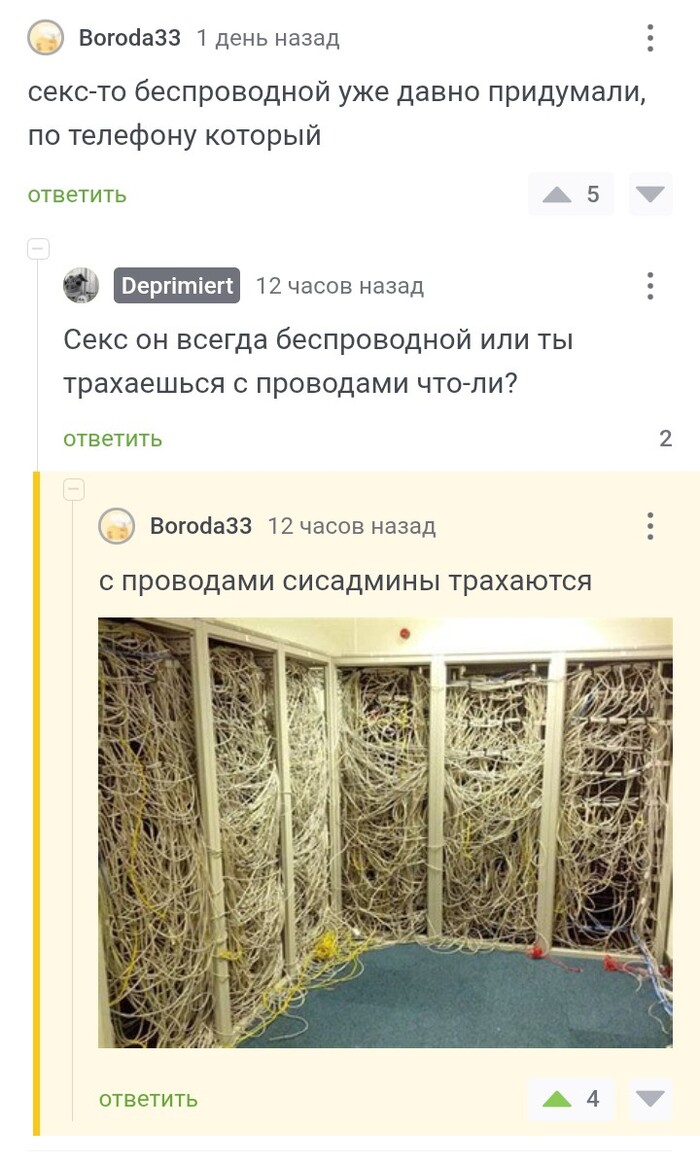This screenshot has width=700, height=1163.
Task: Open overflow menu on Boroda33's top comment
Action: point(650,38)
